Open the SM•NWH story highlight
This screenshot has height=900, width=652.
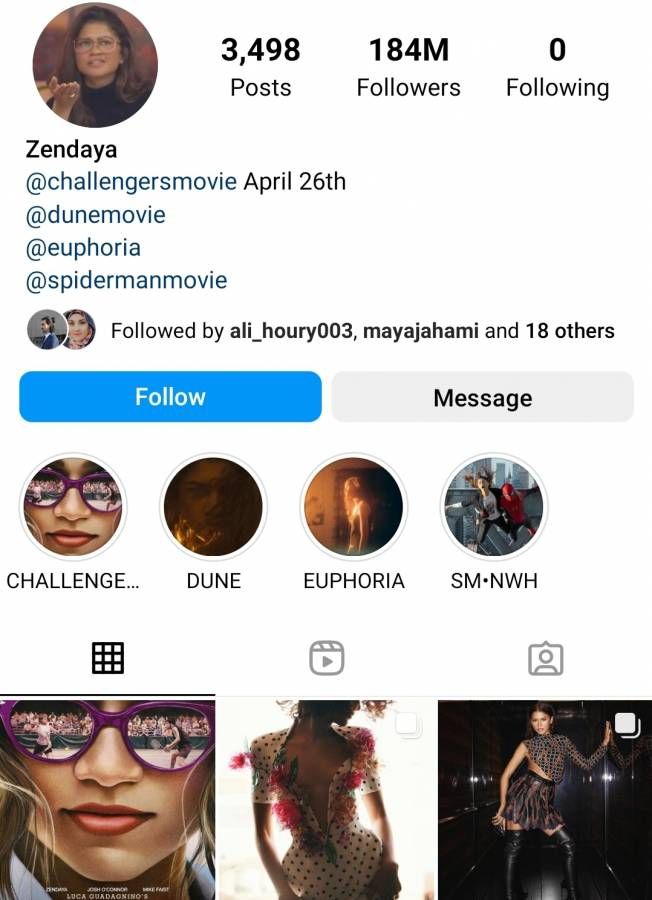click(494, 507)
